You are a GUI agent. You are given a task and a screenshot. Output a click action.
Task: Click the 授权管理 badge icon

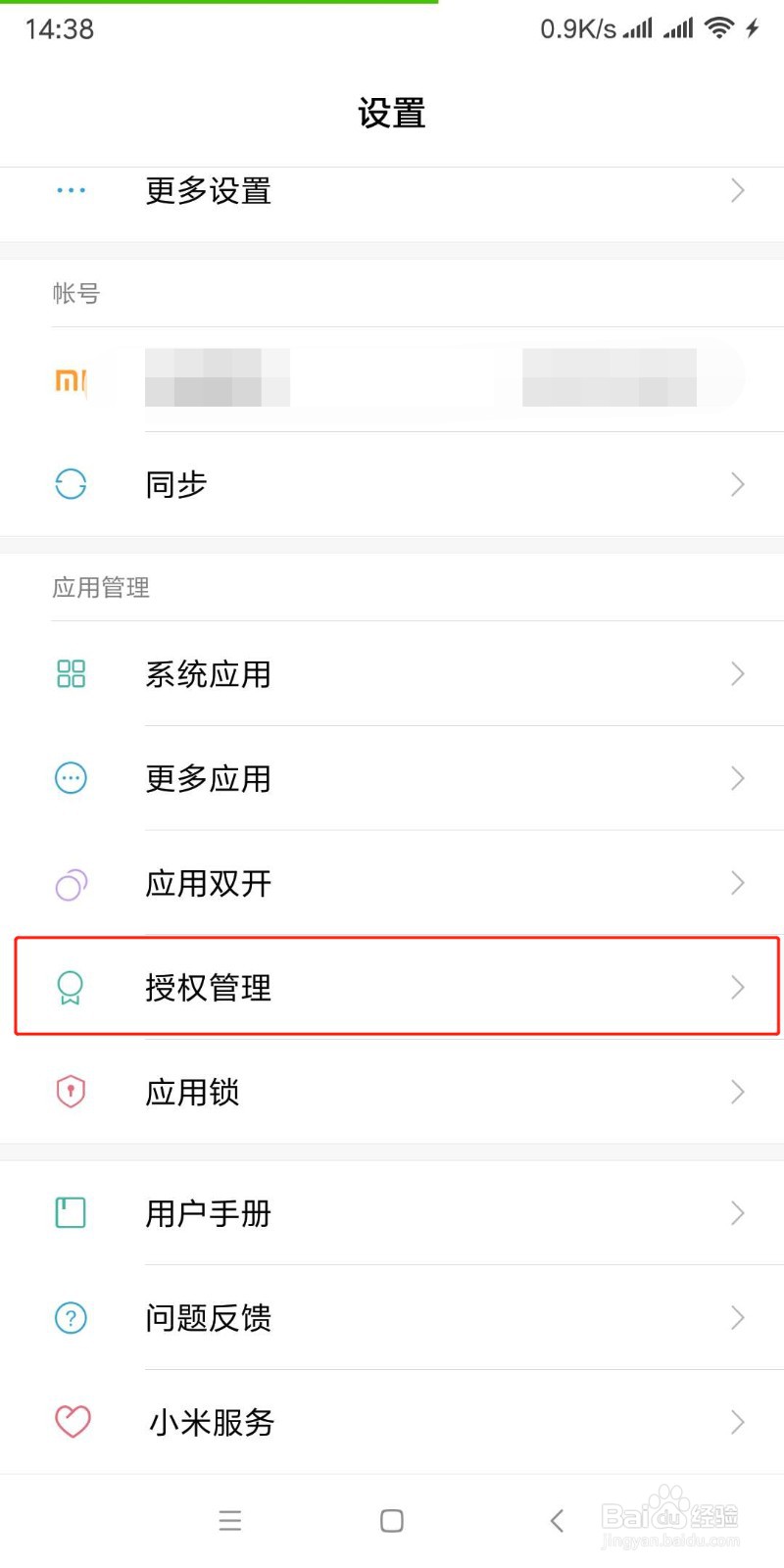[x=70, y=988]
